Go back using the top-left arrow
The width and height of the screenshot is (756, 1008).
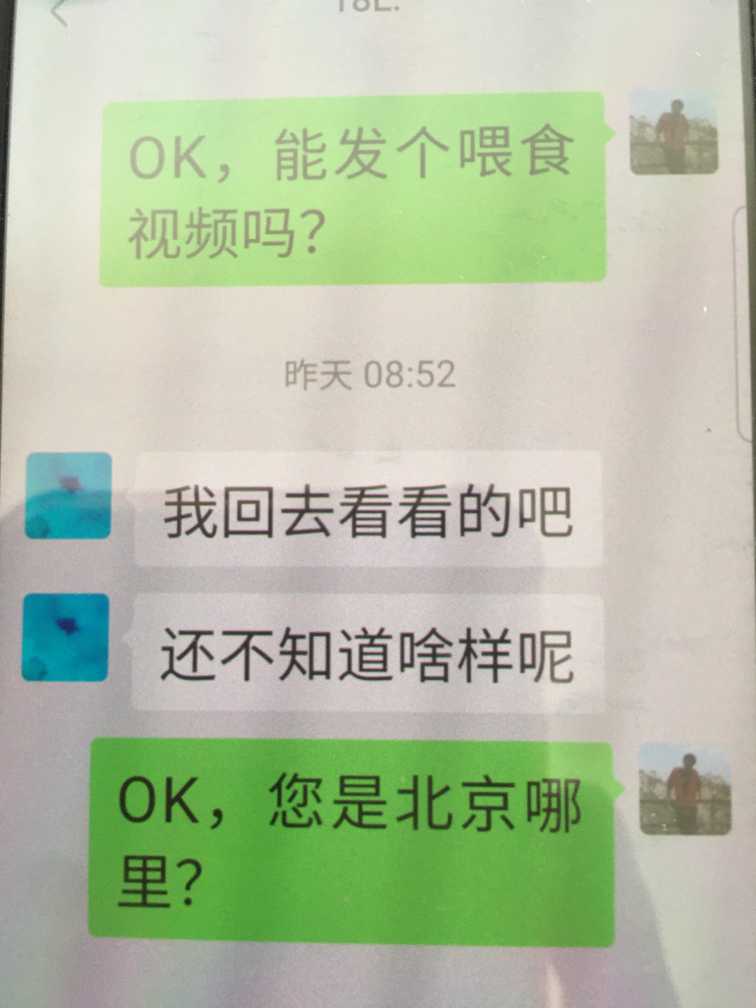click(x=60, y=10)
